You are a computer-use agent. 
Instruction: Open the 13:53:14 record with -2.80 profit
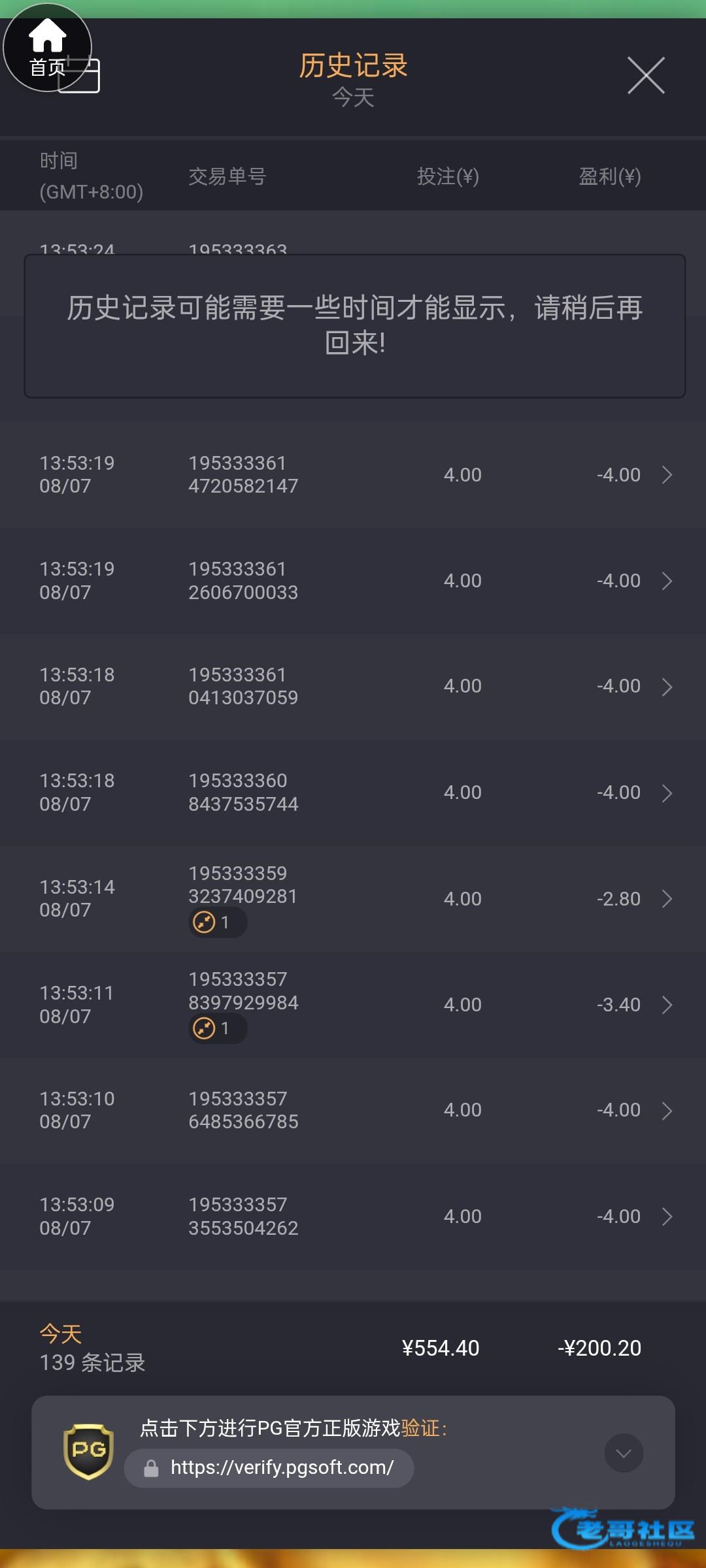[353, 899]
